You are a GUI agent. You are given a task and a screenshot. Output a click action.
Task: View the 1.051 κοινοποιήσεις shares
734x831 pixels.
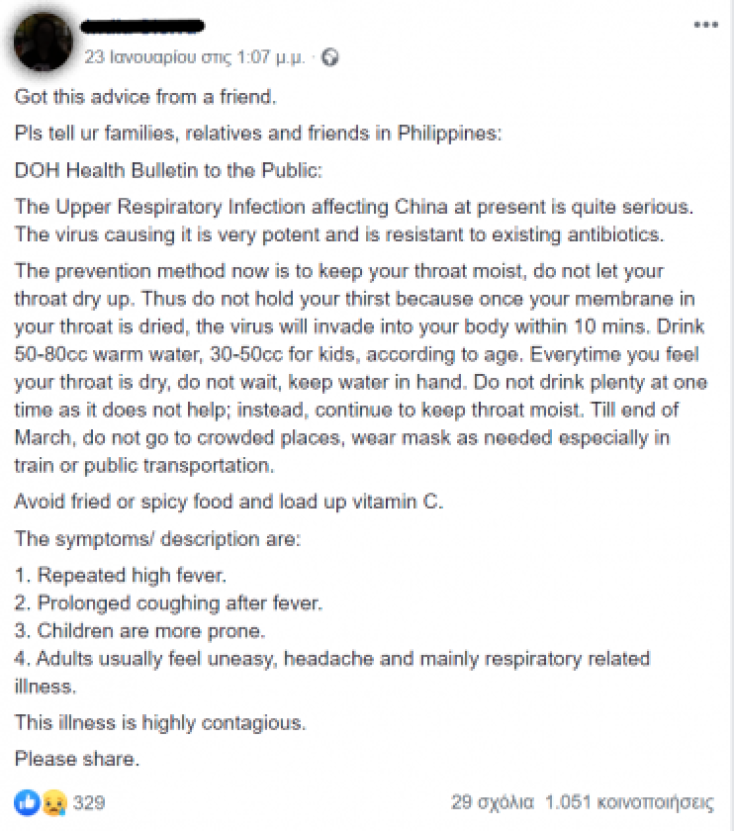coord(629,802)
